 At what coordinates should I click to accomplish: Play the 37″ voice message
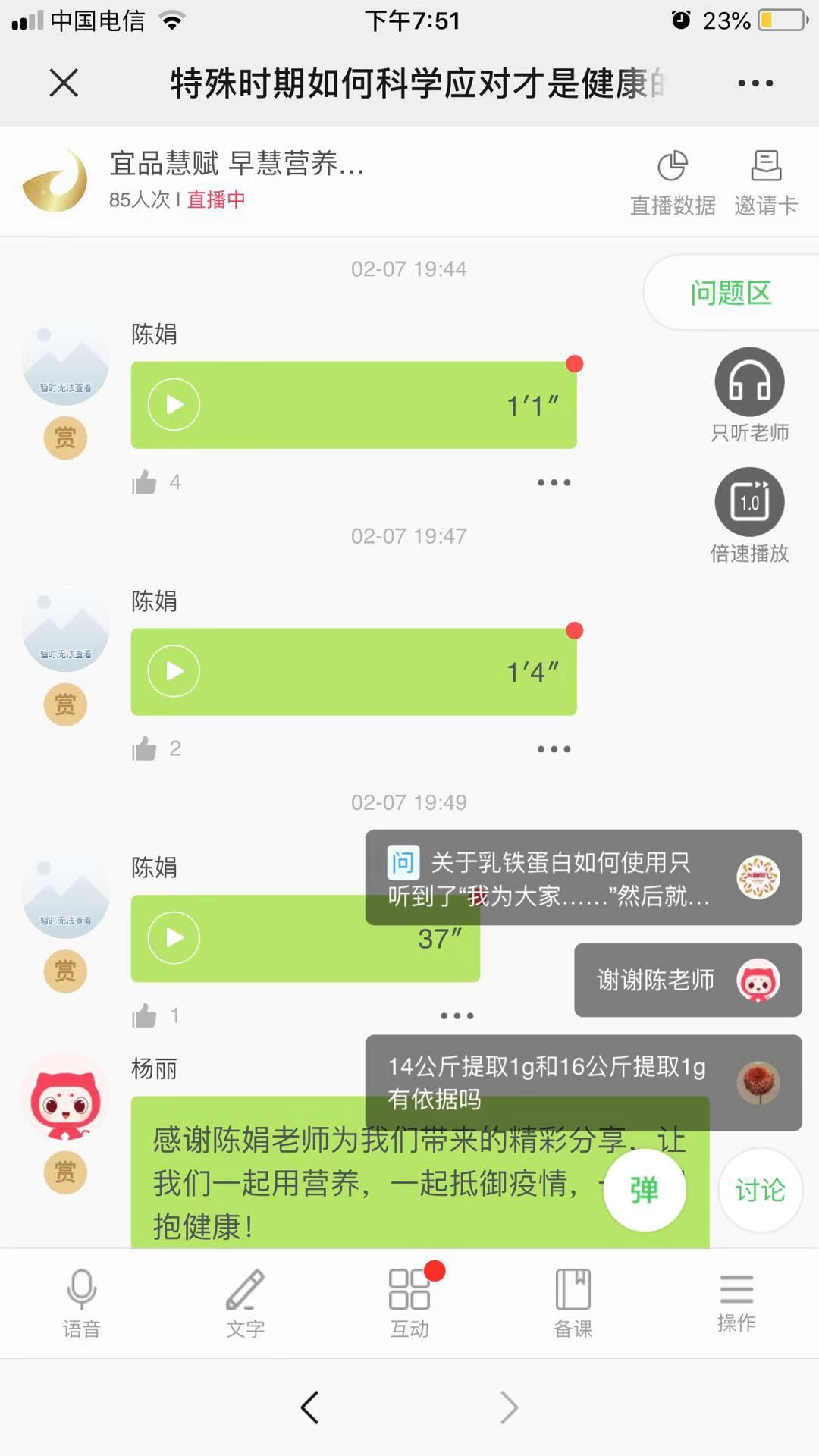[x=174, y=937]
